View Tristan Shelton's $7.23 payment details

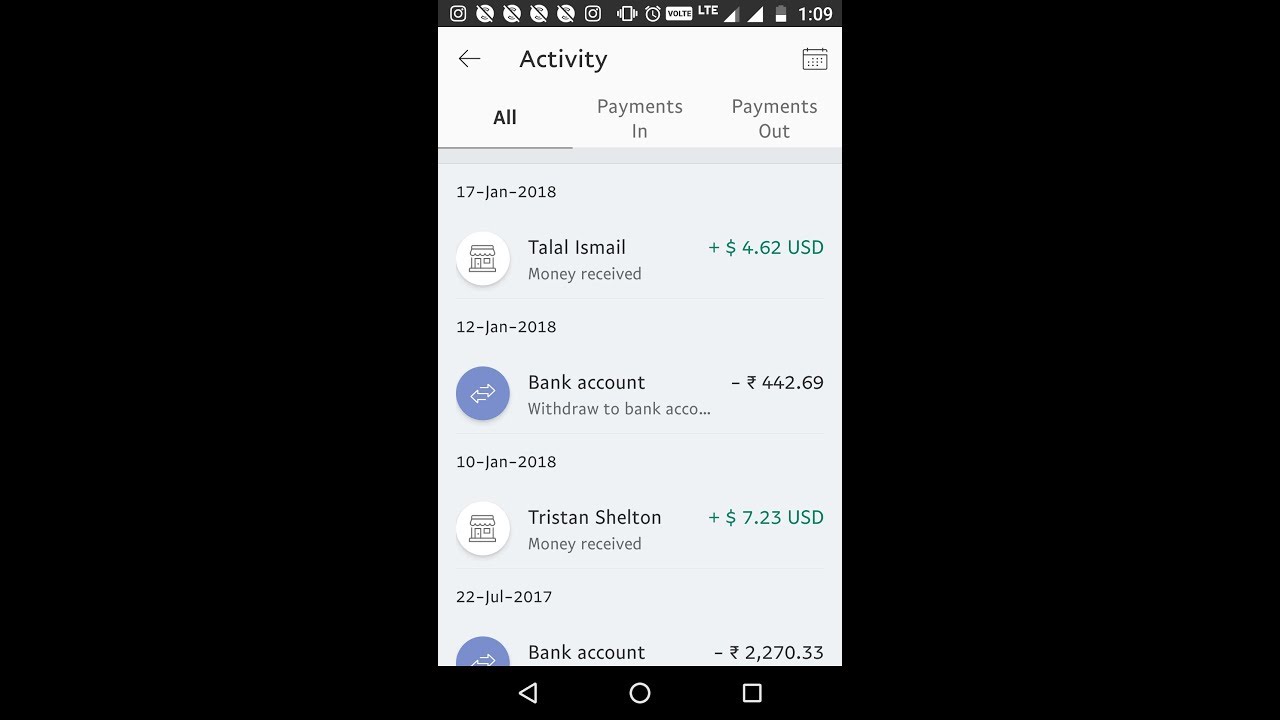coord(639,529)
